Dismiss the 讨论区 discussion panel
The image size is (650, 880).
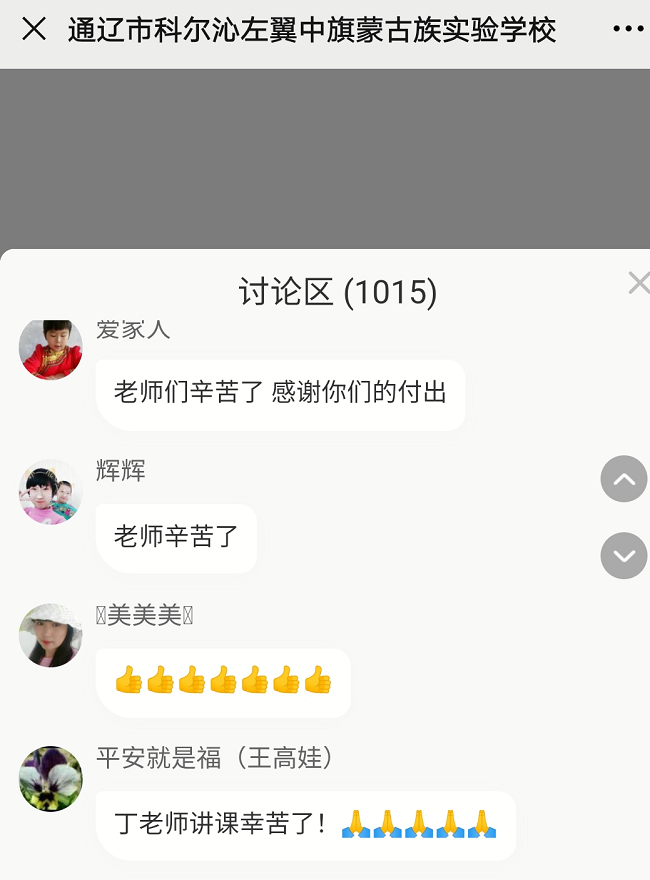point(638,283)
